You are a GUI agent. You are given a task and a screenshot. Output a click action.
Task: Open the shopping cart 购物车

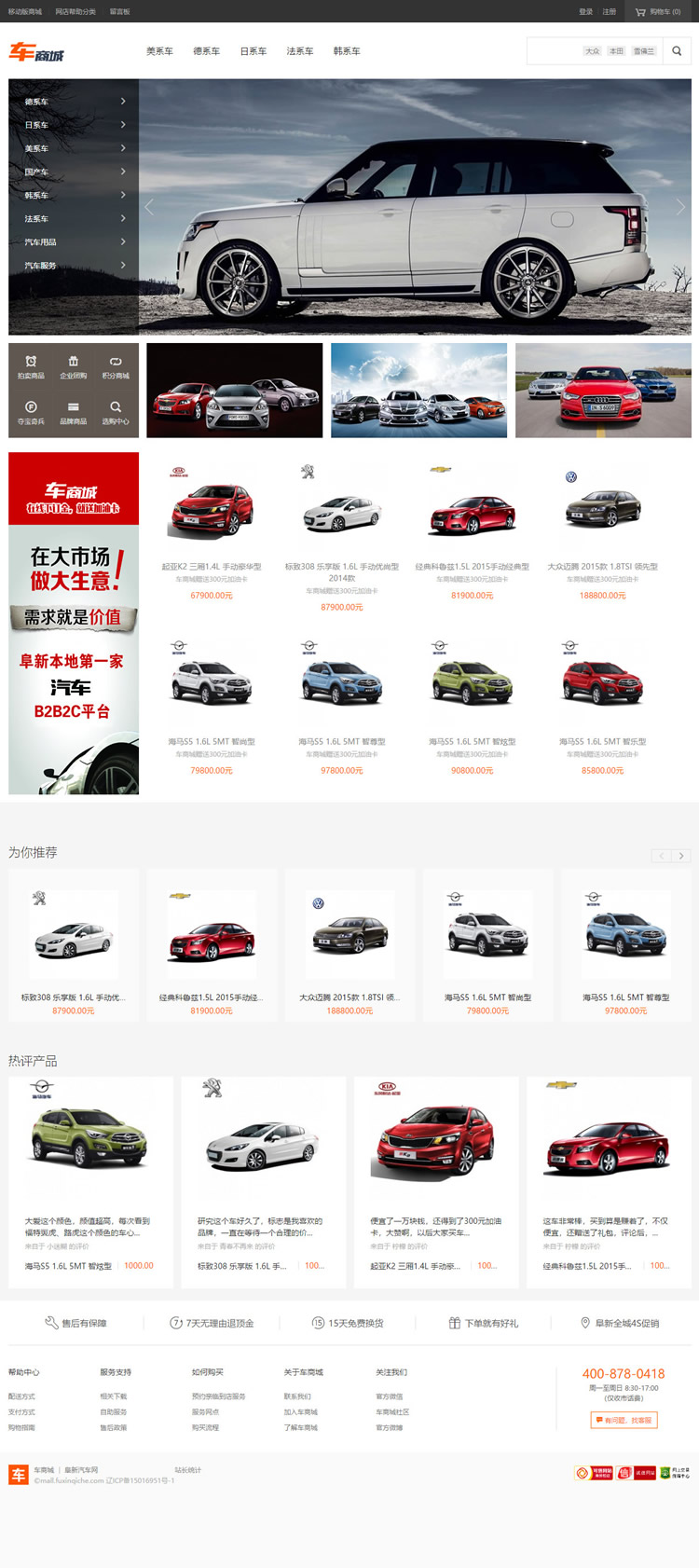(x=658, y=12)
